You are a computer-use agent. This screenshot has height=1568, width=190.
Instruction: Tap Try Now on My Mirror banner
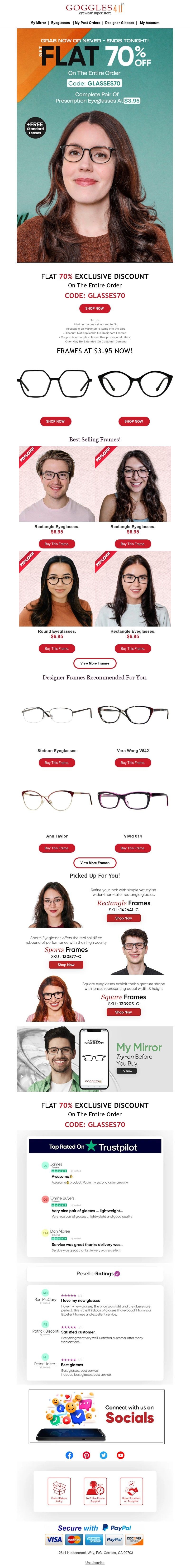click(127, 1071)
